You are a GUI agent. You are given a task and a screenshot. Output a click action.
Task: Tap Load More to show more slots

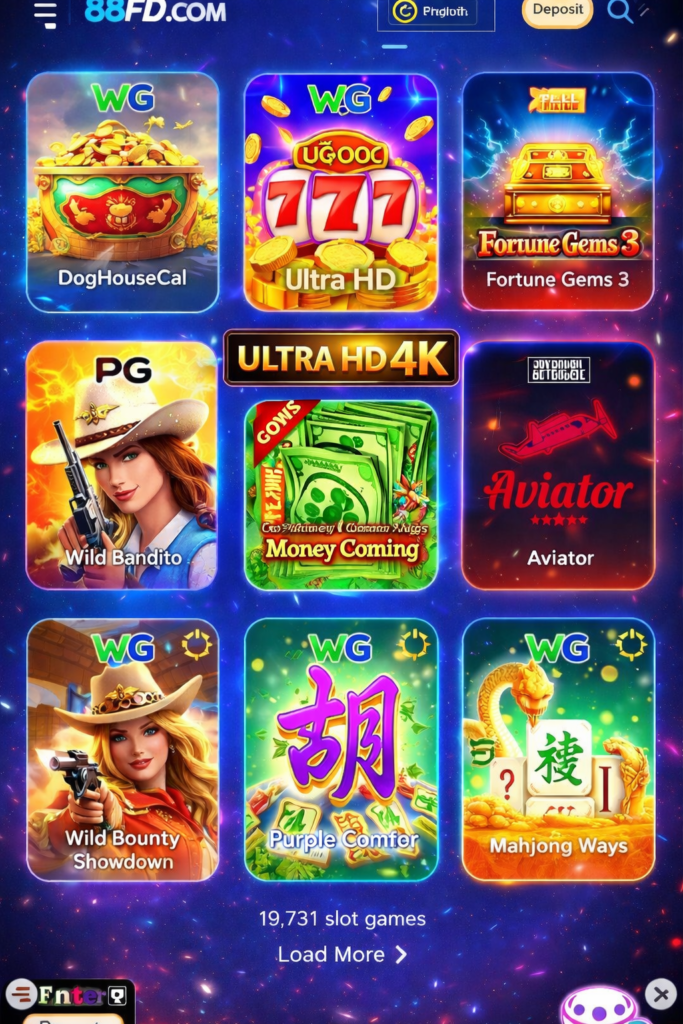click(342, 954)
